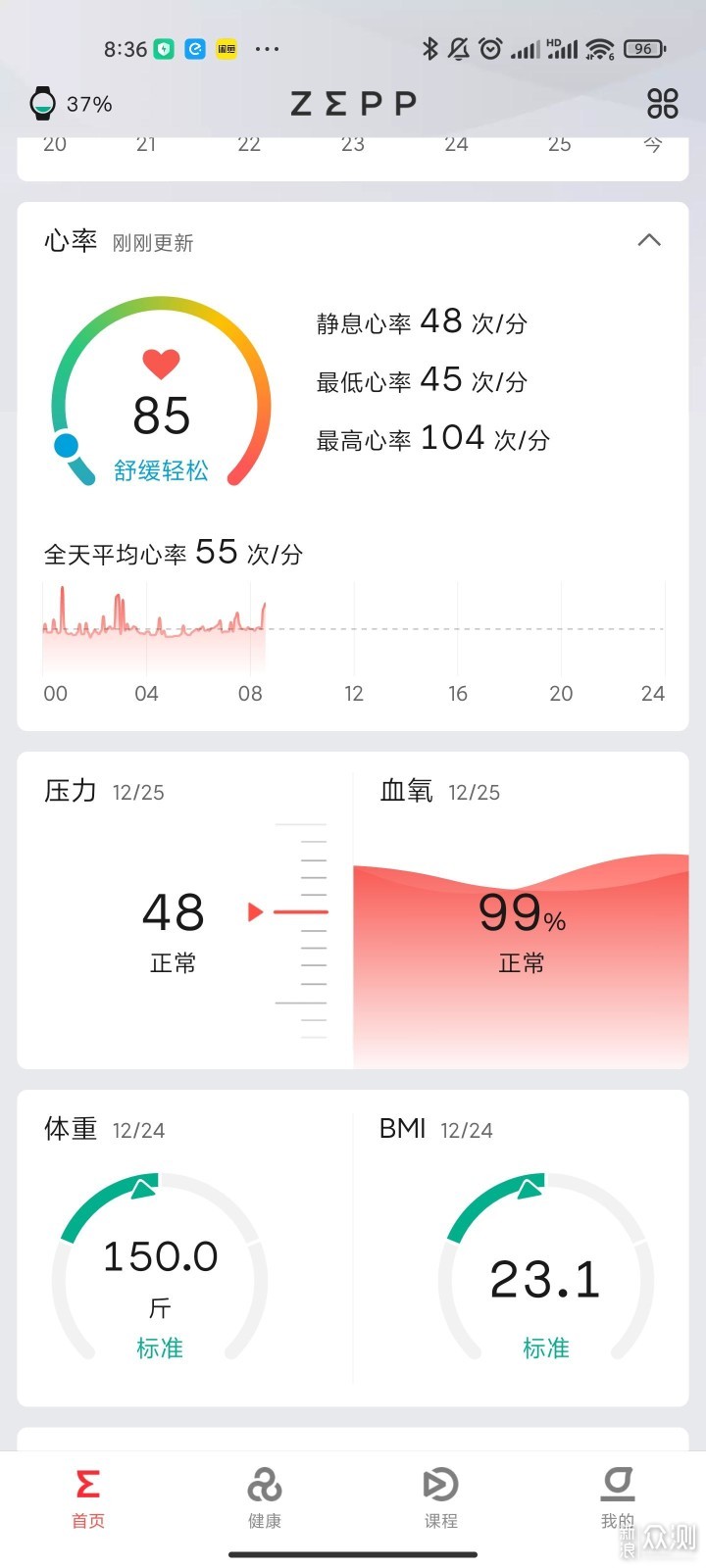Switch to the 课程 tab

coord(441,1498)
